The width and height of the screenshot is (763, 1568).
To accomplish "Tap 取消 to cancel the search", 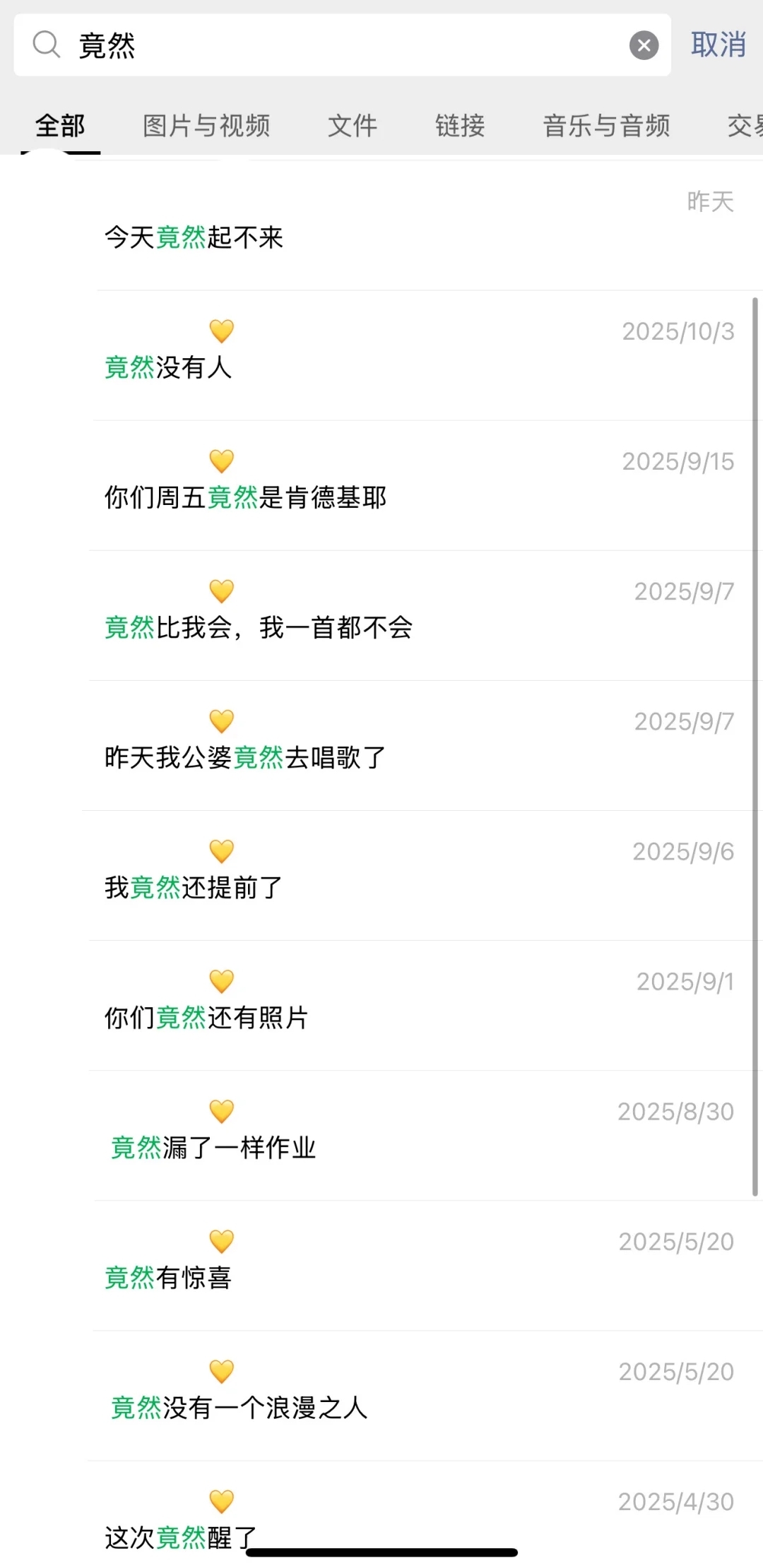I will (718, 45).
